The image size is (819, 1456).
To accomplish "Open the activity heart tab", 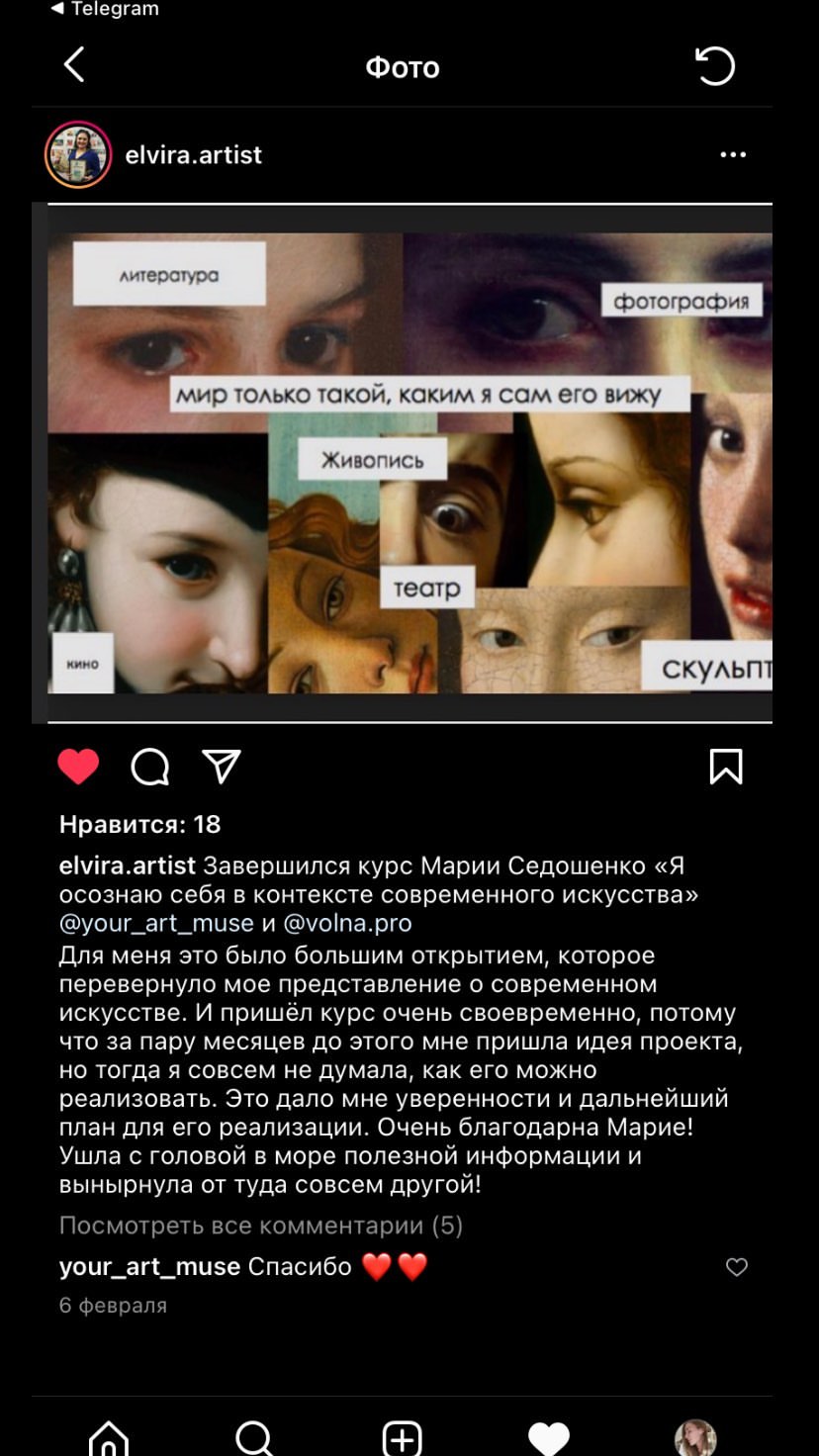I will pyautogui.click(x=549, y=1438).
